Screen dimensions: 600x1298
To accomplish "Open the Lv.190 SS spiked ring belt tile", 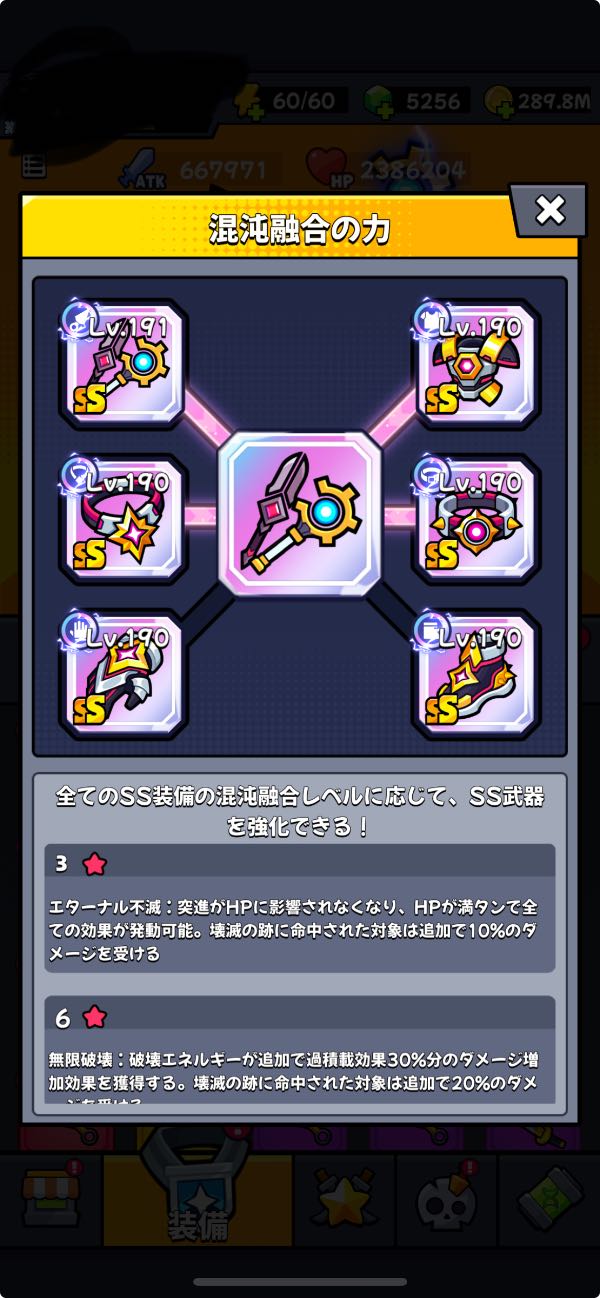I will [x=476, y=518].
